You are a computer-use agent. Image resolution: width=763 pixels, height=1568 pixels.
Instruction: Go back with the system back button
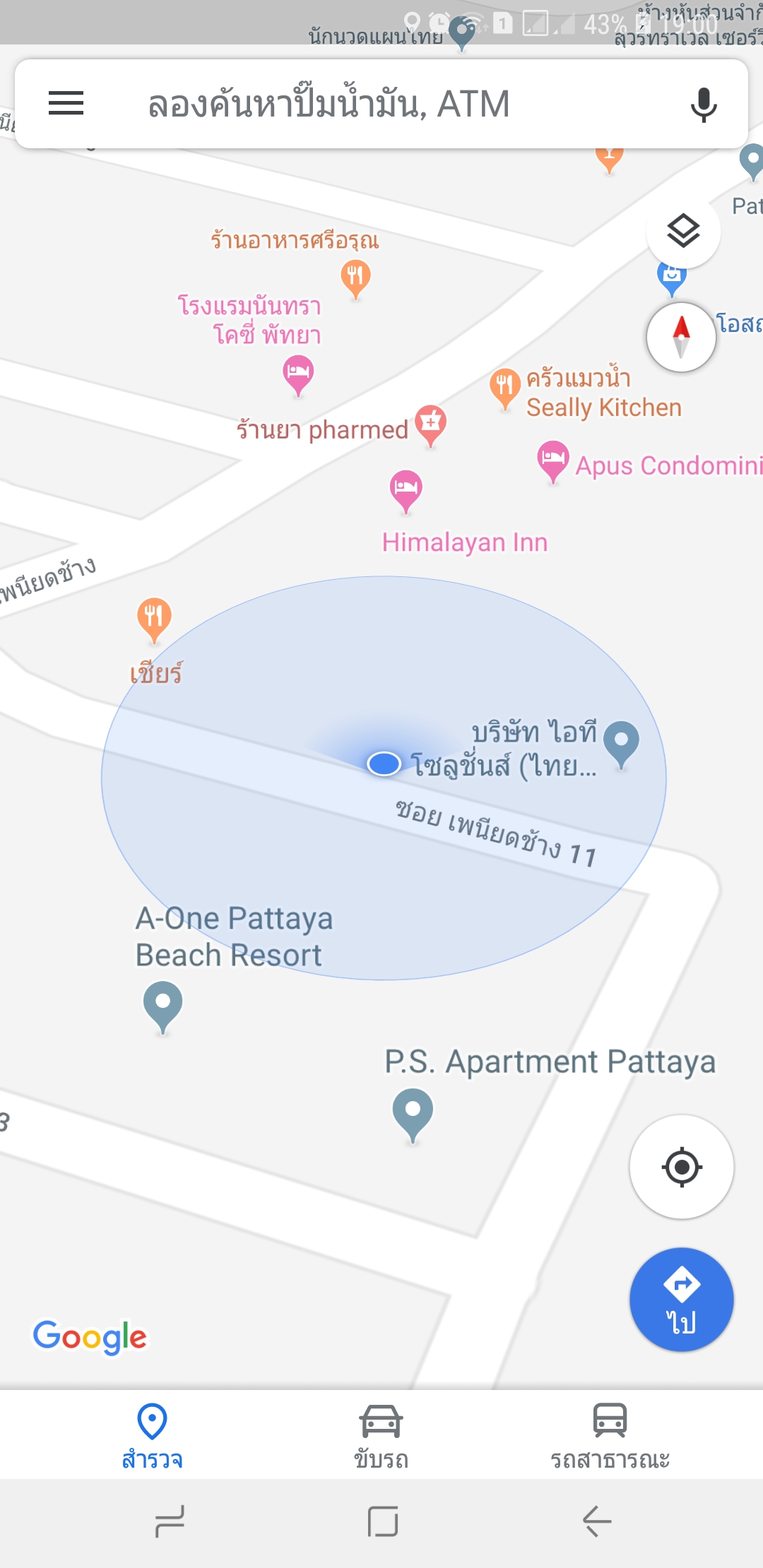click(x=597, y=1521)
